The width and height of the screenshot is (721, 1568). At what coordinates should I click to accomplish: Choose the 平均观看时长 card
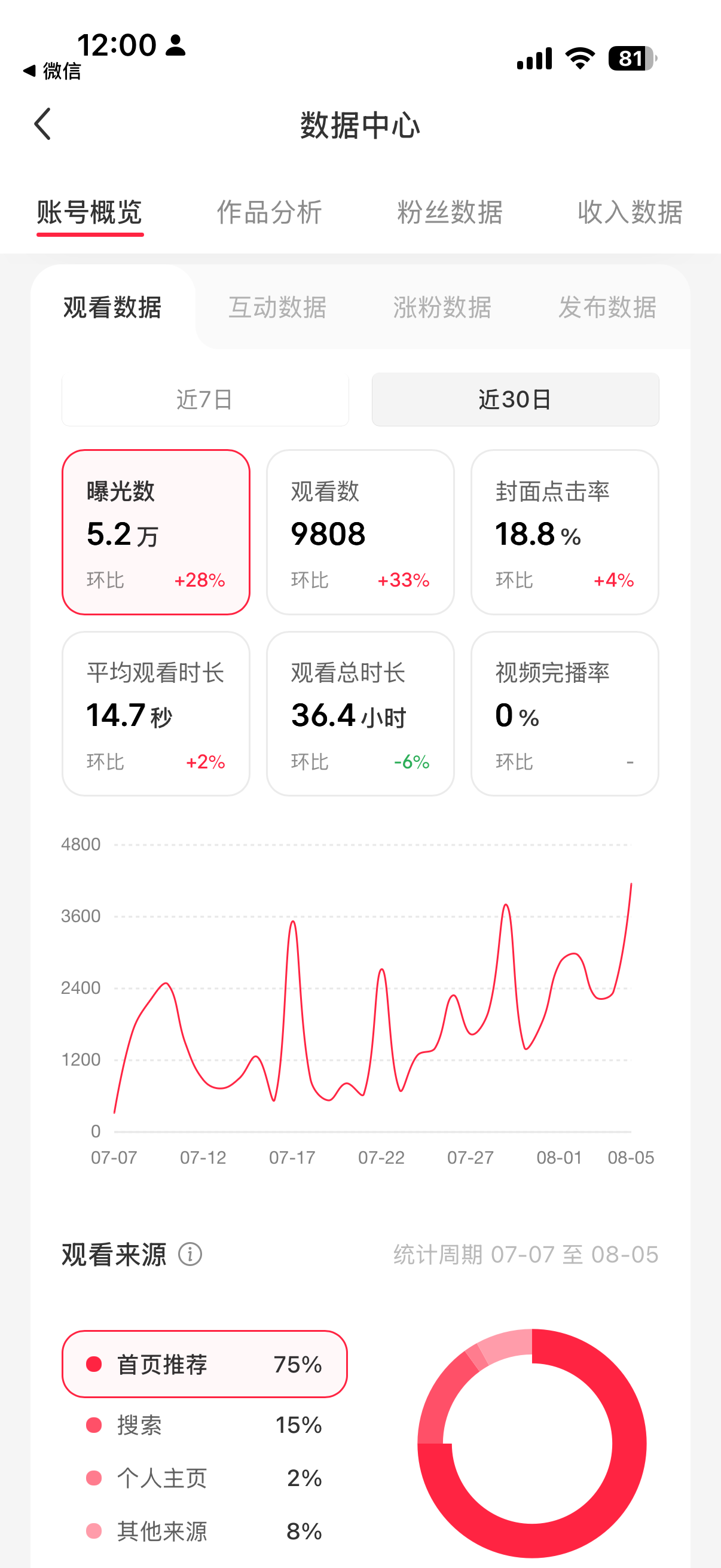click(x=156, y=713)
